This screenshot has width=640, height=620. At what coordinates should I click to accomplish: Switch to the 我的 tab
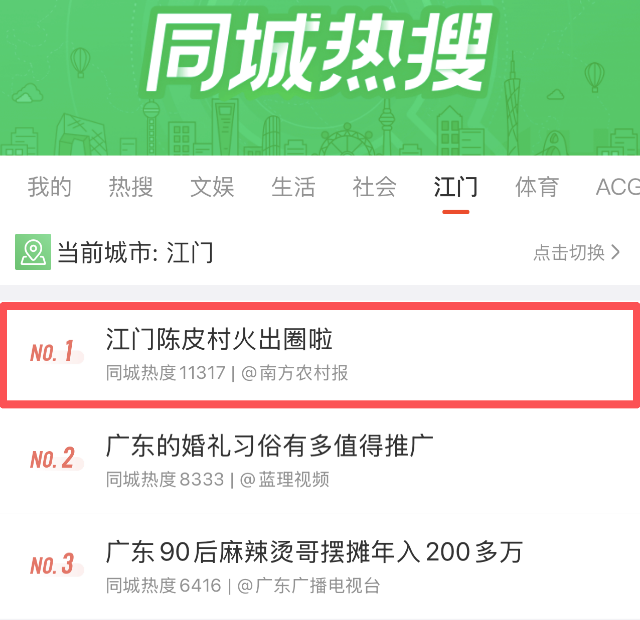tap(49, 186)
